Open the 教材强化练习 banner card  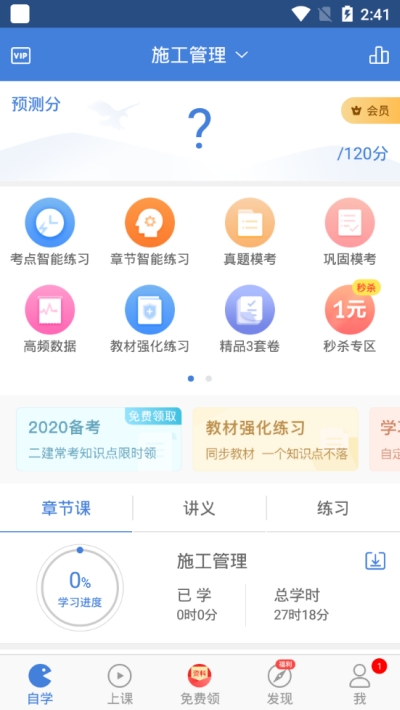275,439
